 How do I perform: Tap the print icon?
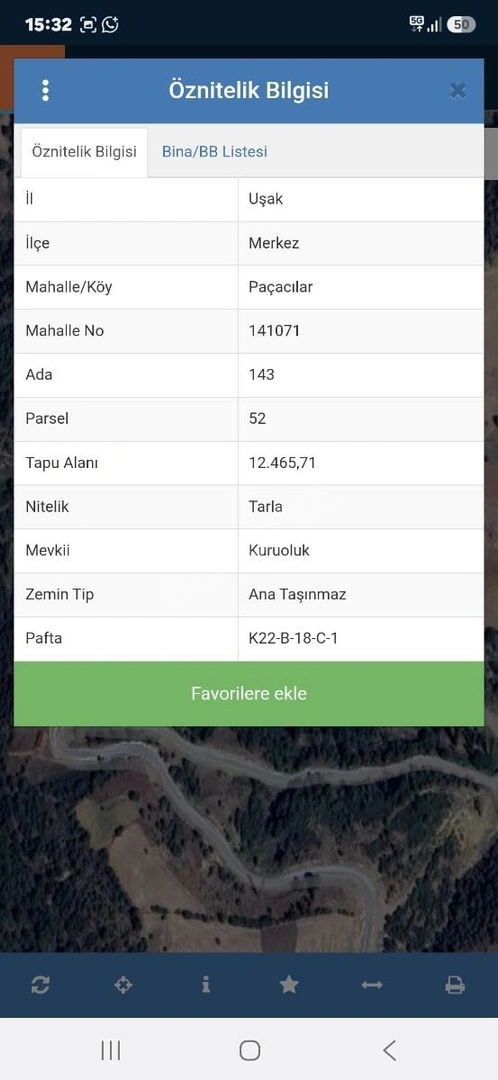[x=455, y=985]
